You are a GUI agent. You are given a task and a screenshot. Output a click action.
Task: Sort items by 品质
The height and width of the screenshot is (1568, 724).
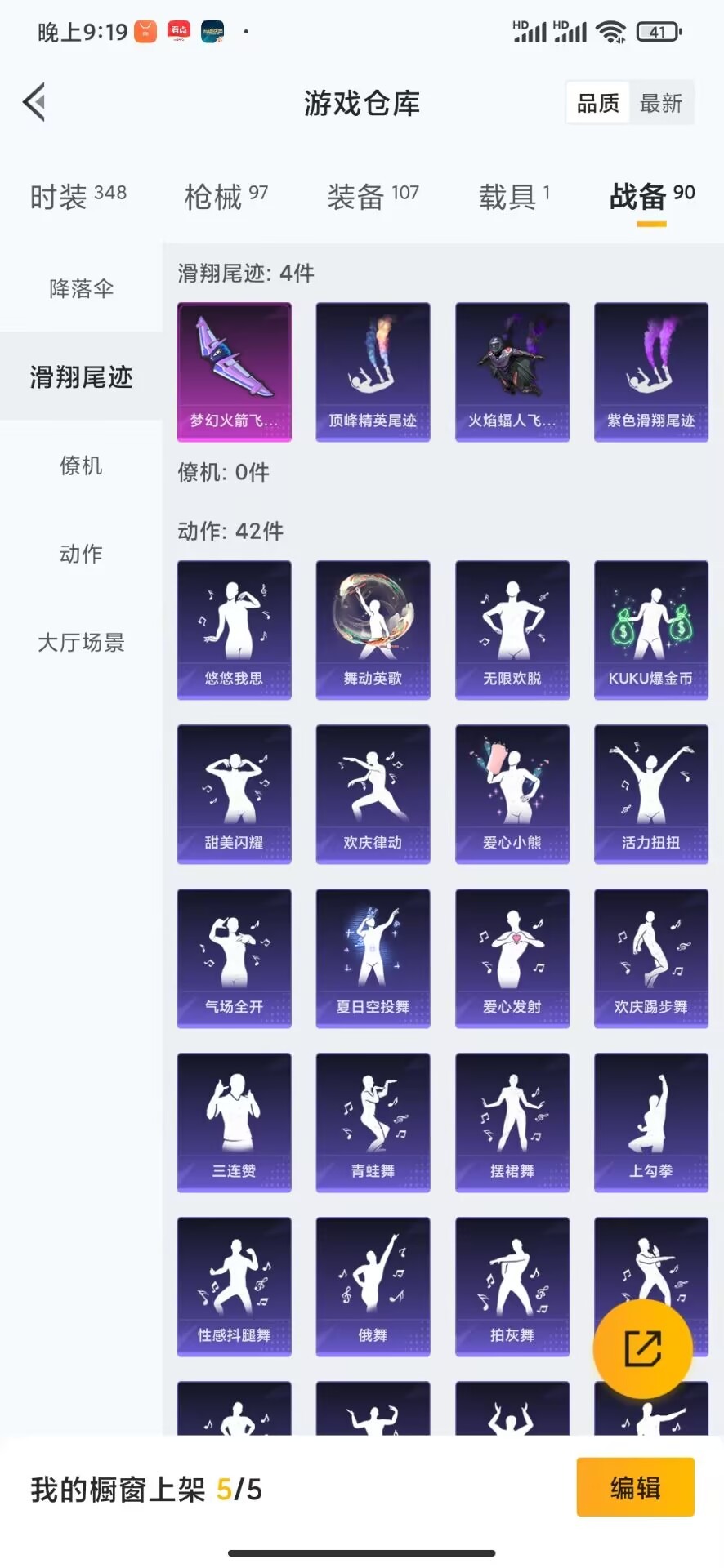coord(598,103)
